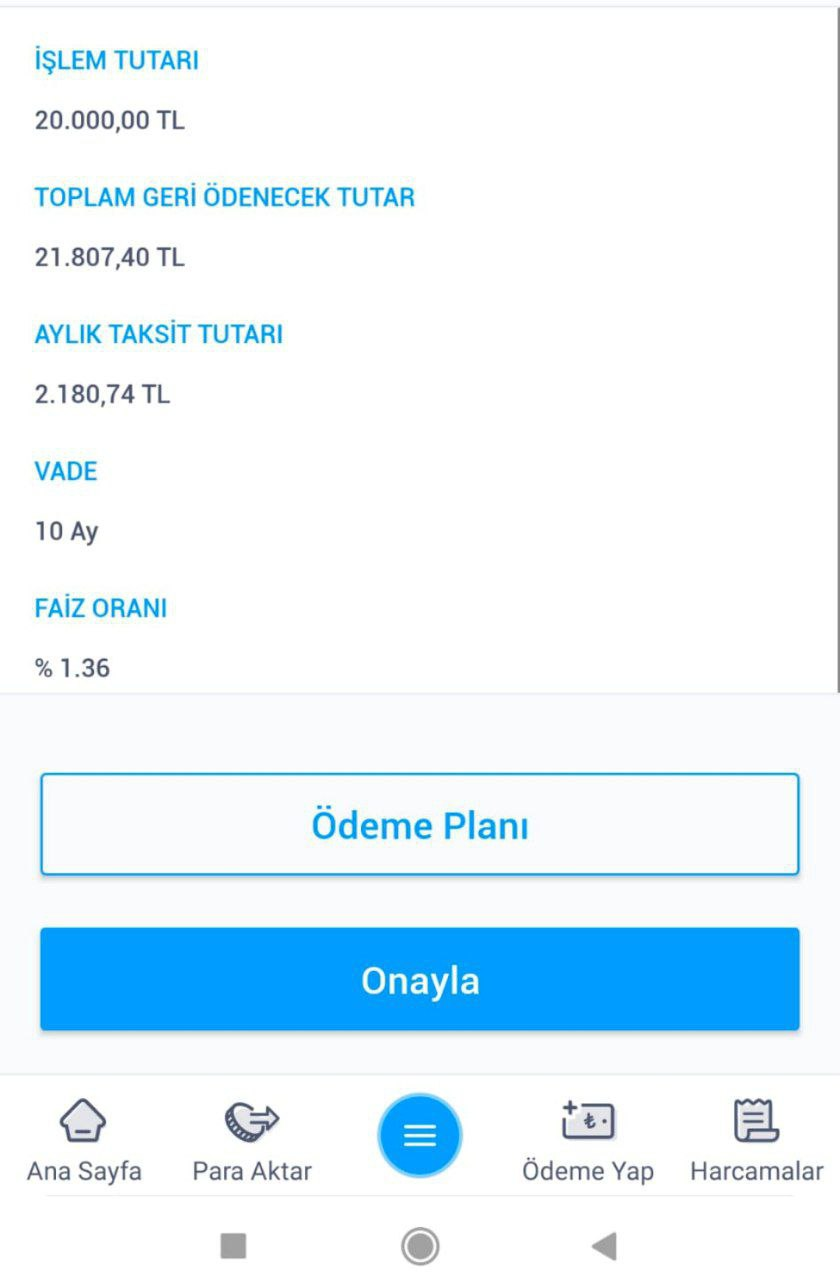Confirm the transaction with Onayla

click(420, 979)
